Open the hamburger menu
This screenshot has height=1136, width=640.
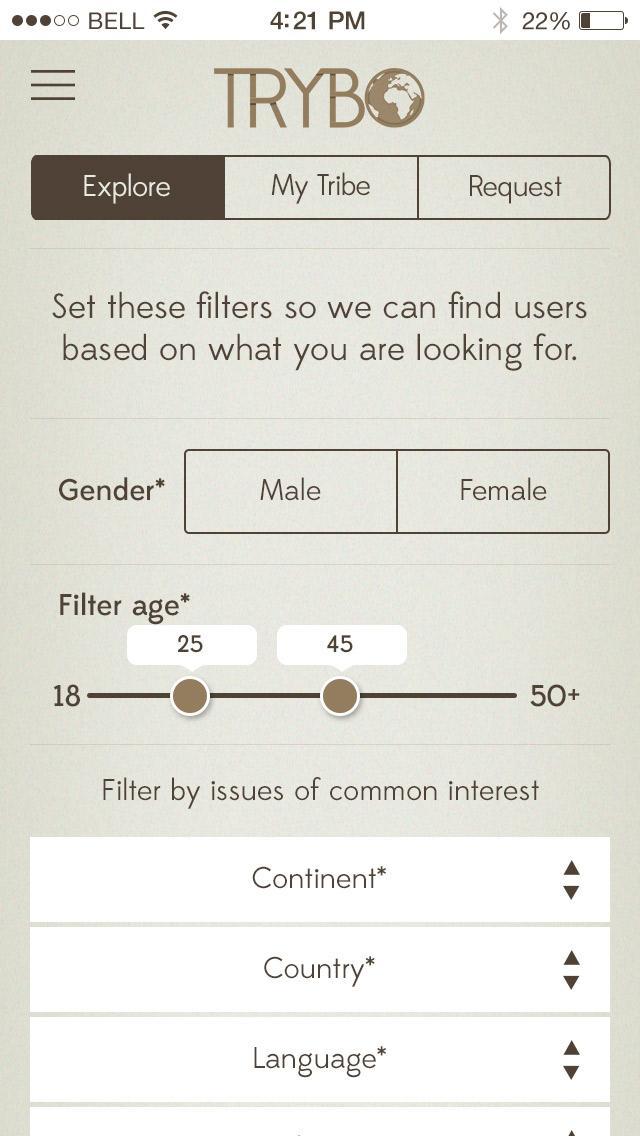(x=53, y=85)
